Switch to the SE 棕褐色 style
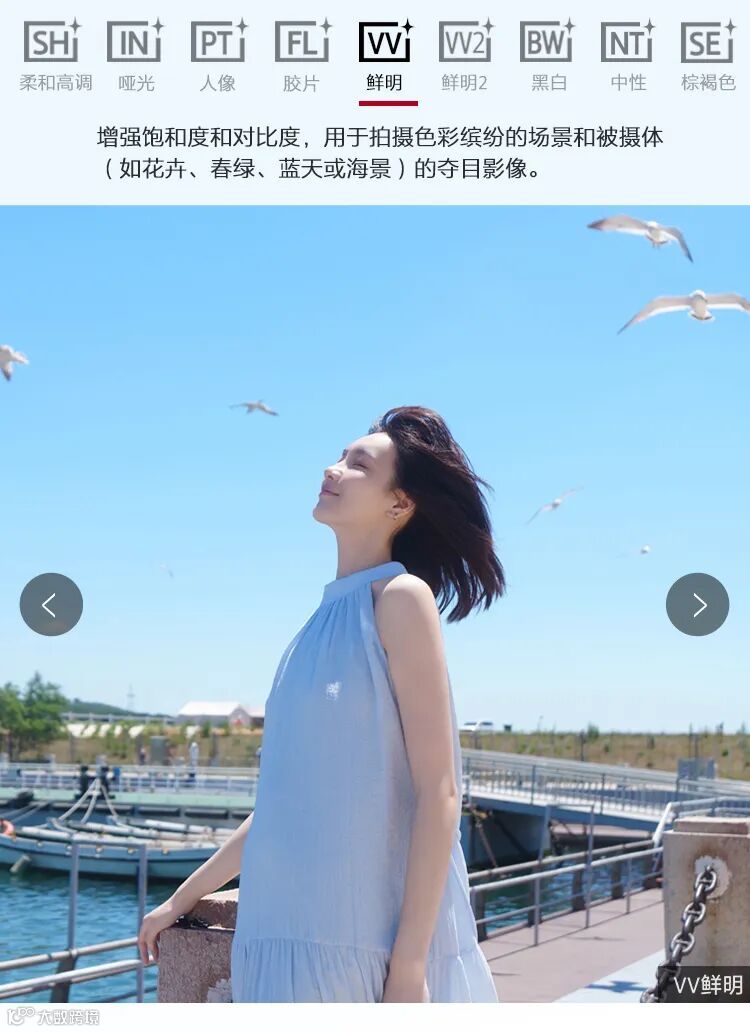Viewport: 750px width, 1032px height. pyautogui.click(x=708, y=55)
